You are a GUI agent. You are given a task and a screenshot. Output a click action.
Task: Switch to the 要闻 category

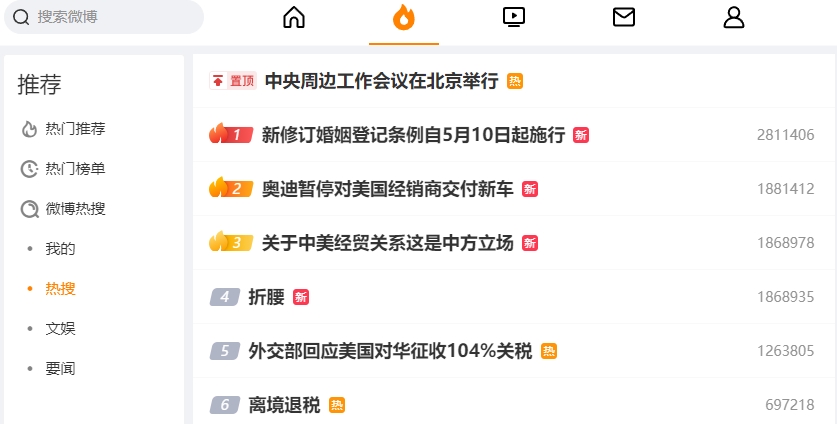pos(60,368)
